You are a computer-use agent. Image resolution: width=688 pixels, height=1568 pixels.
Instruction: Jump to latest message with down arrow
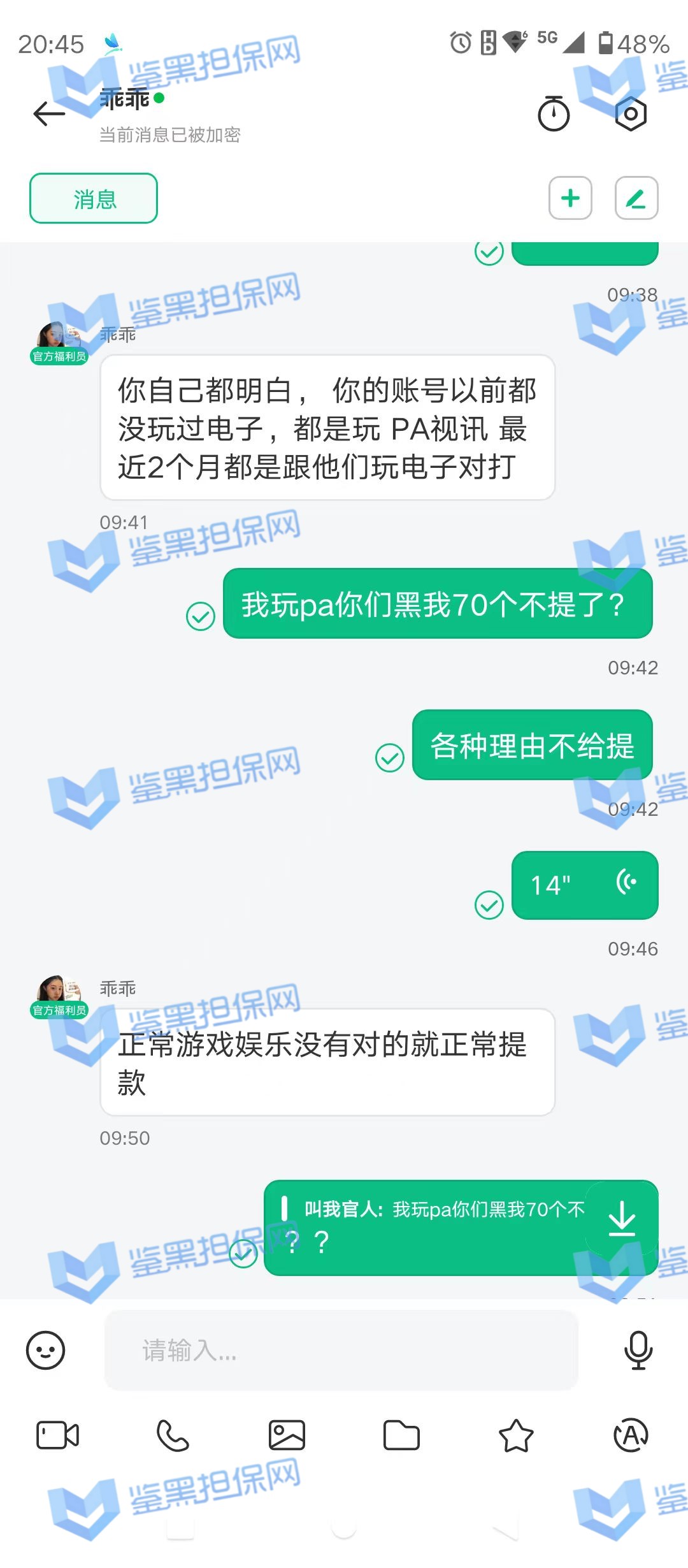click(621, 1218)
